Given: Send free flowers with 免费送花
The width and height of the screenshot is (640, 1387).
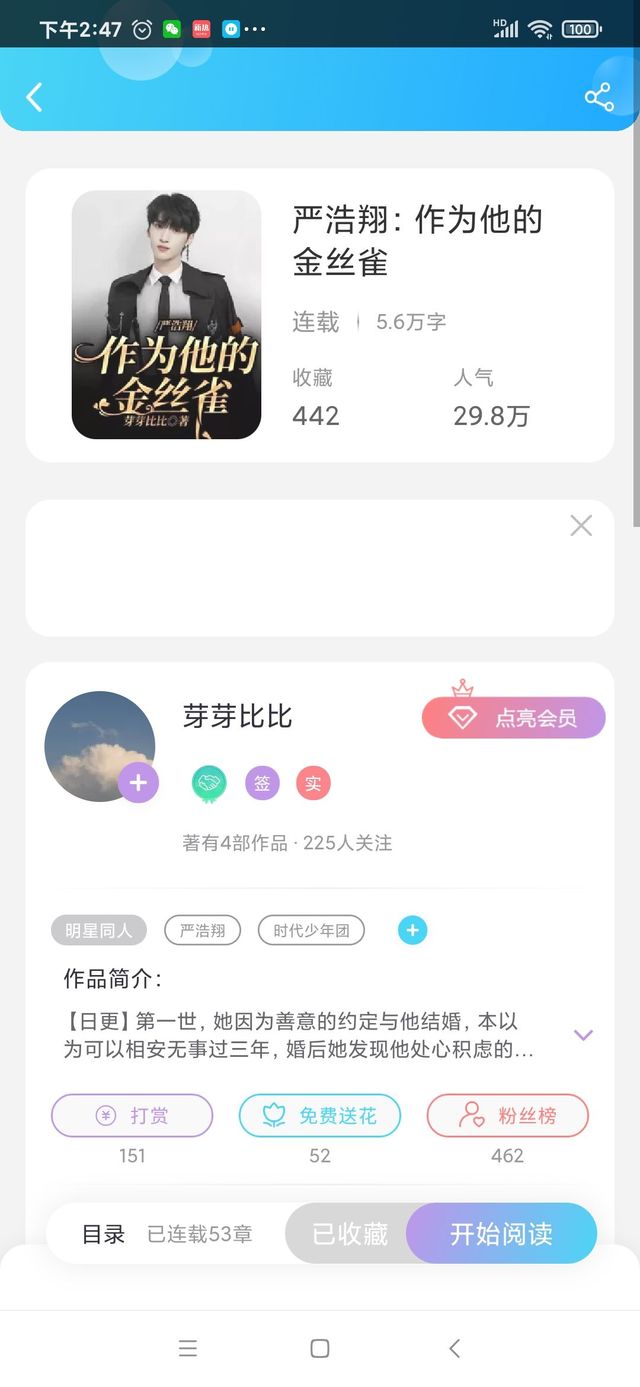Looking at the screenshot, I should (320, 1116).
